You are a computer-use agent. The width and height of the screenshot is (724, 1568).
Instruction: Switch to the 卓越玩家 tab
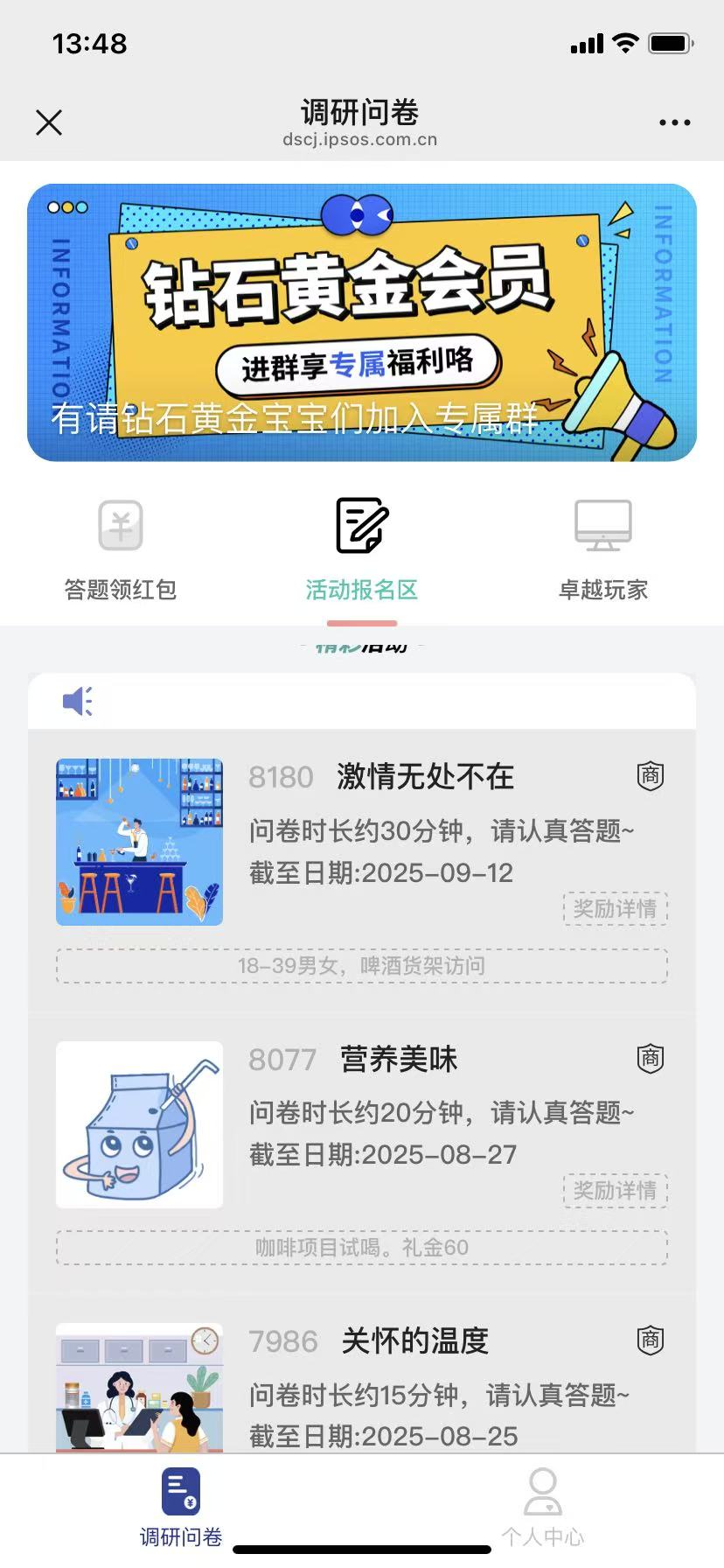[x=602, y=589]
